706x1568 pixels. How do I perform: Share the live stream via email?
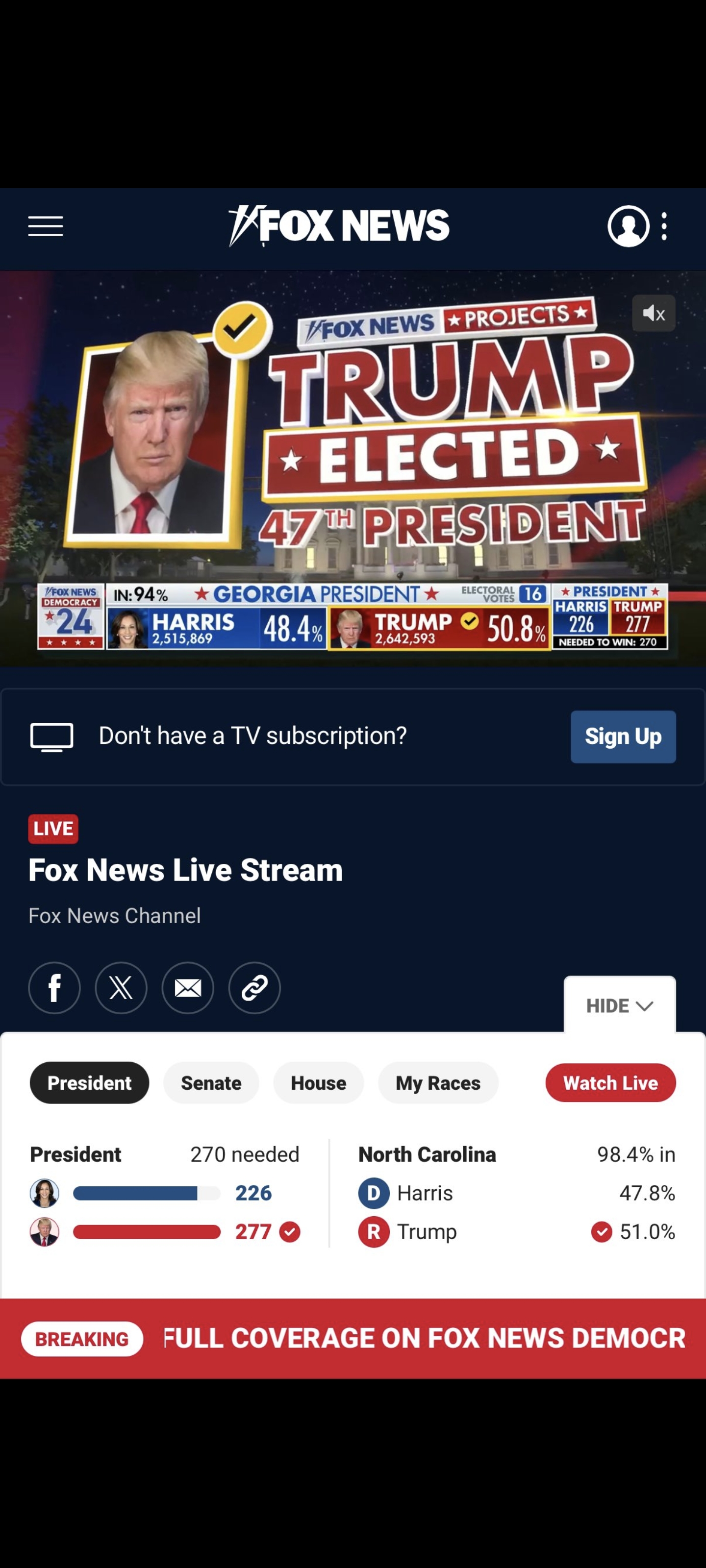tap(188, 987)
